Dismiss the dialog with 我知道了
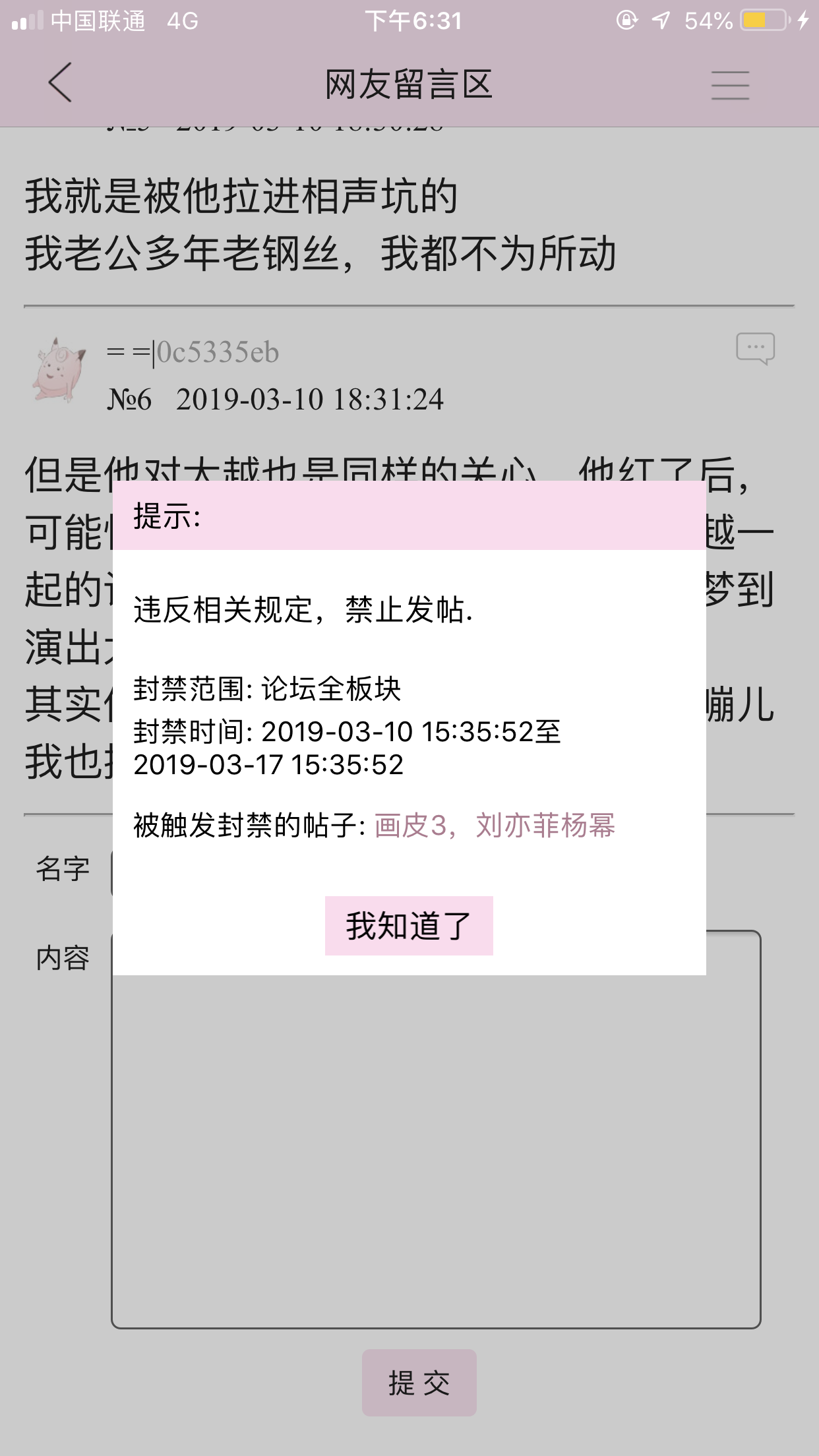819x1456 pixels. (409, 925)
